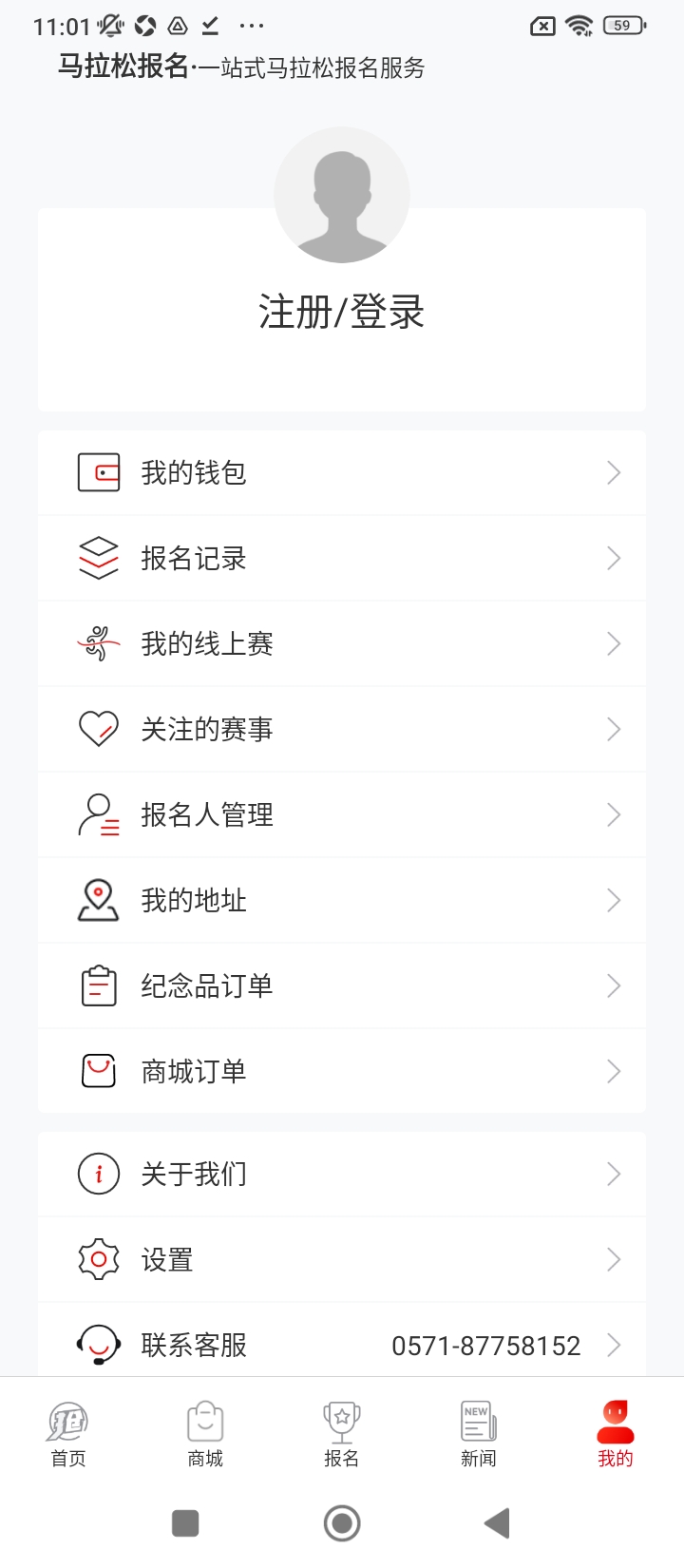Open 我的钱包 row
The image size is (684, 1568).
tap(342, 472)
